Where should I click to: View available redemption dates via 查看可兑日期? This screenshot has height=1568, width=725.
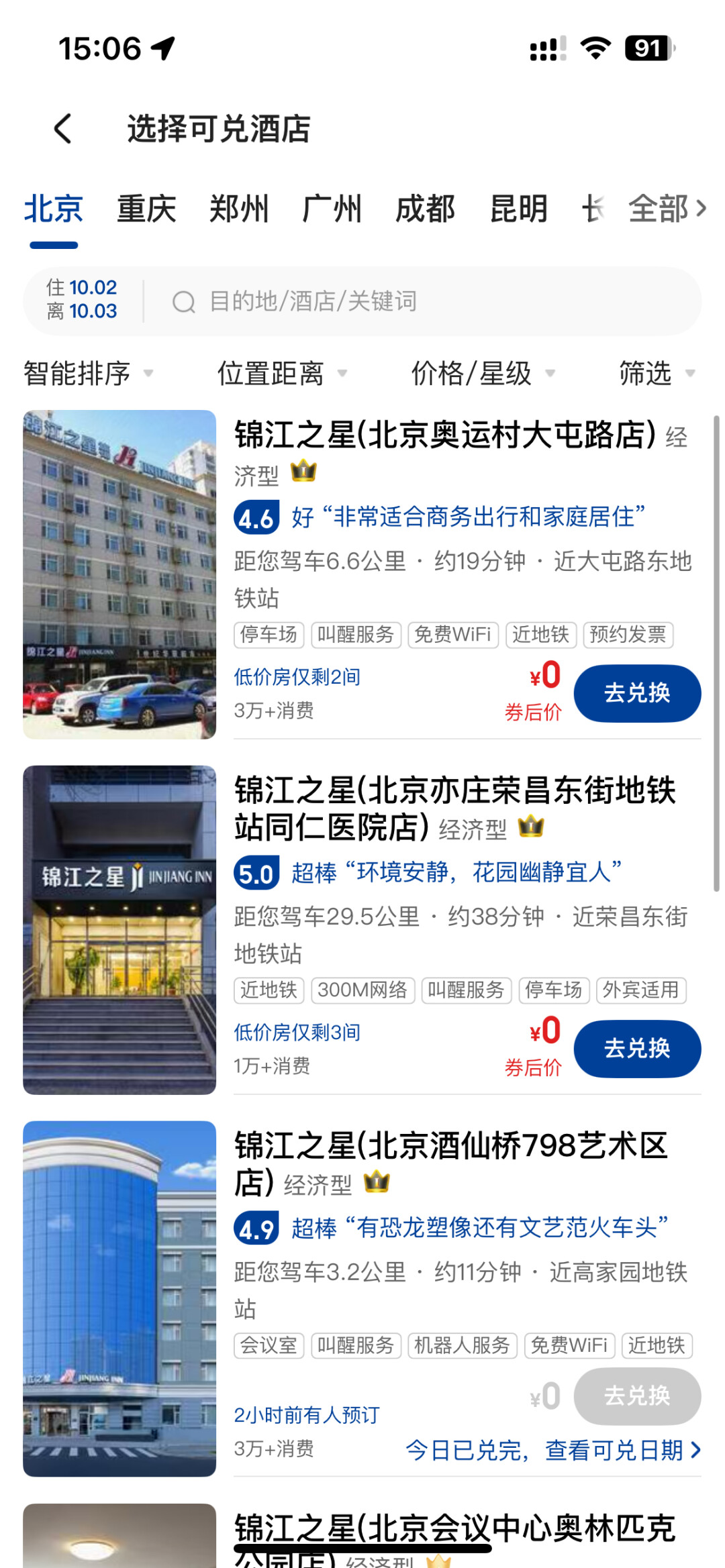point(554,1450)
